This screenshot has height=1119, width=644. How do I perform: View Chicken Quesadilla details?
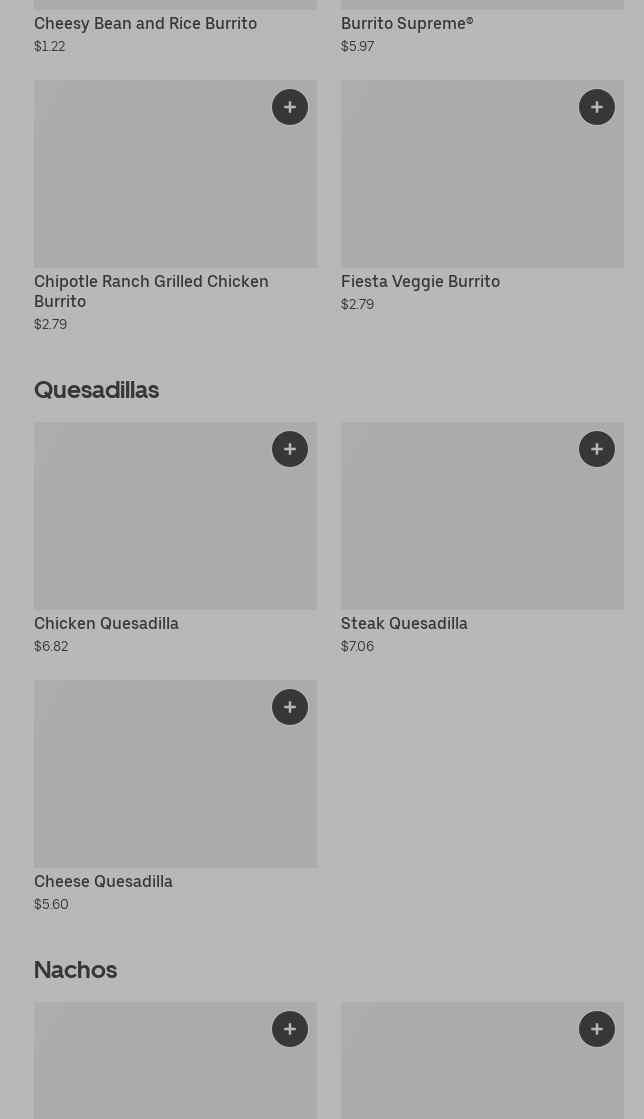tap(106, 623)
